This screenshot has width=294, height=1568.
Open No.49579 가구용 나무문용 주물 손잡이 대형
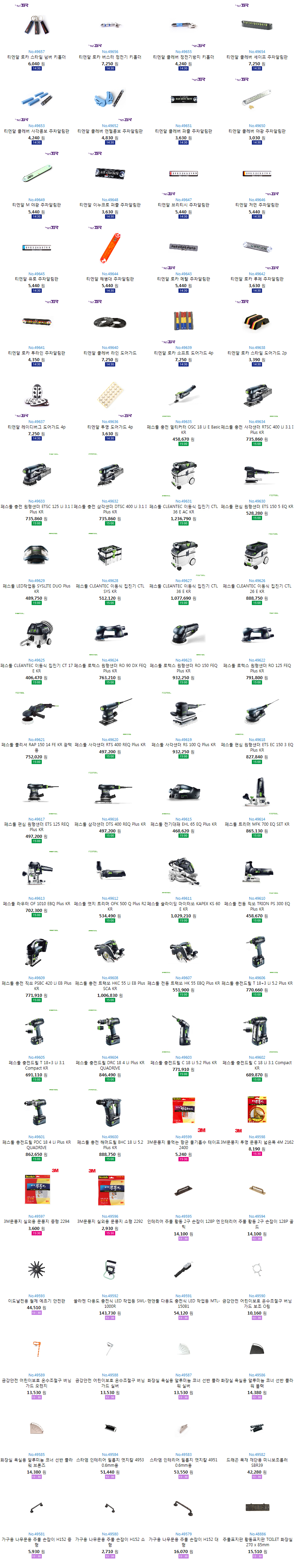[183, 1541]
